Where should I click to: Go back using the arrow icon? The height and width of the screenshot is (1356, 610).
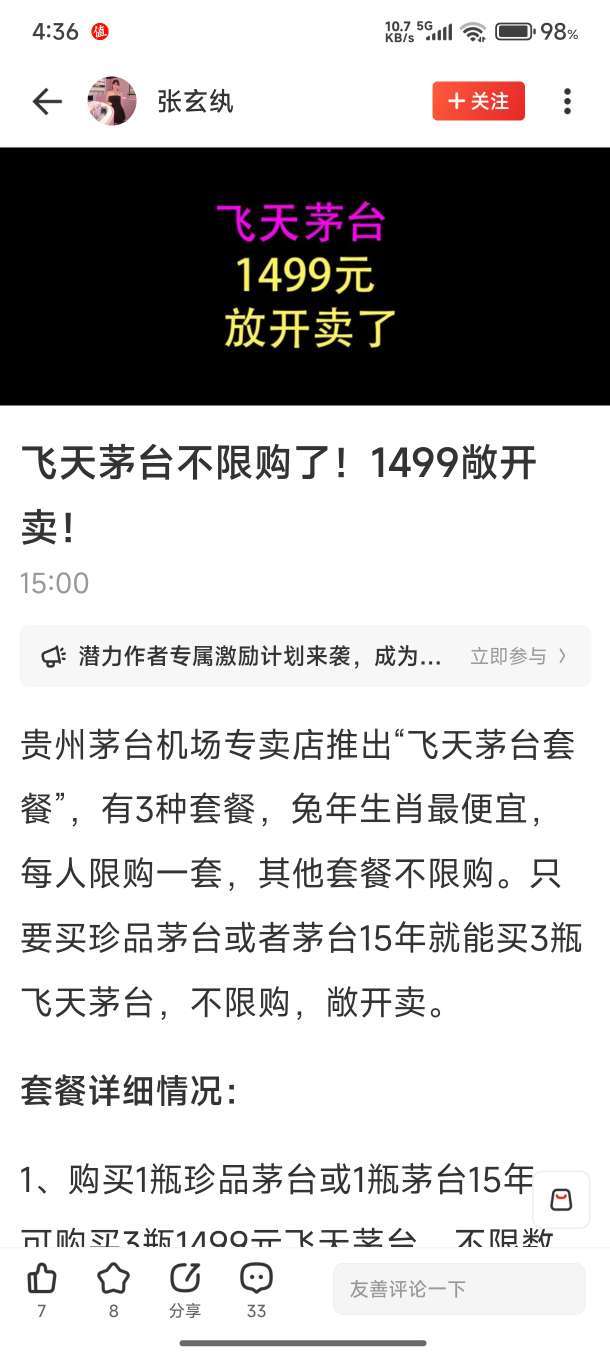coord(47,101)
